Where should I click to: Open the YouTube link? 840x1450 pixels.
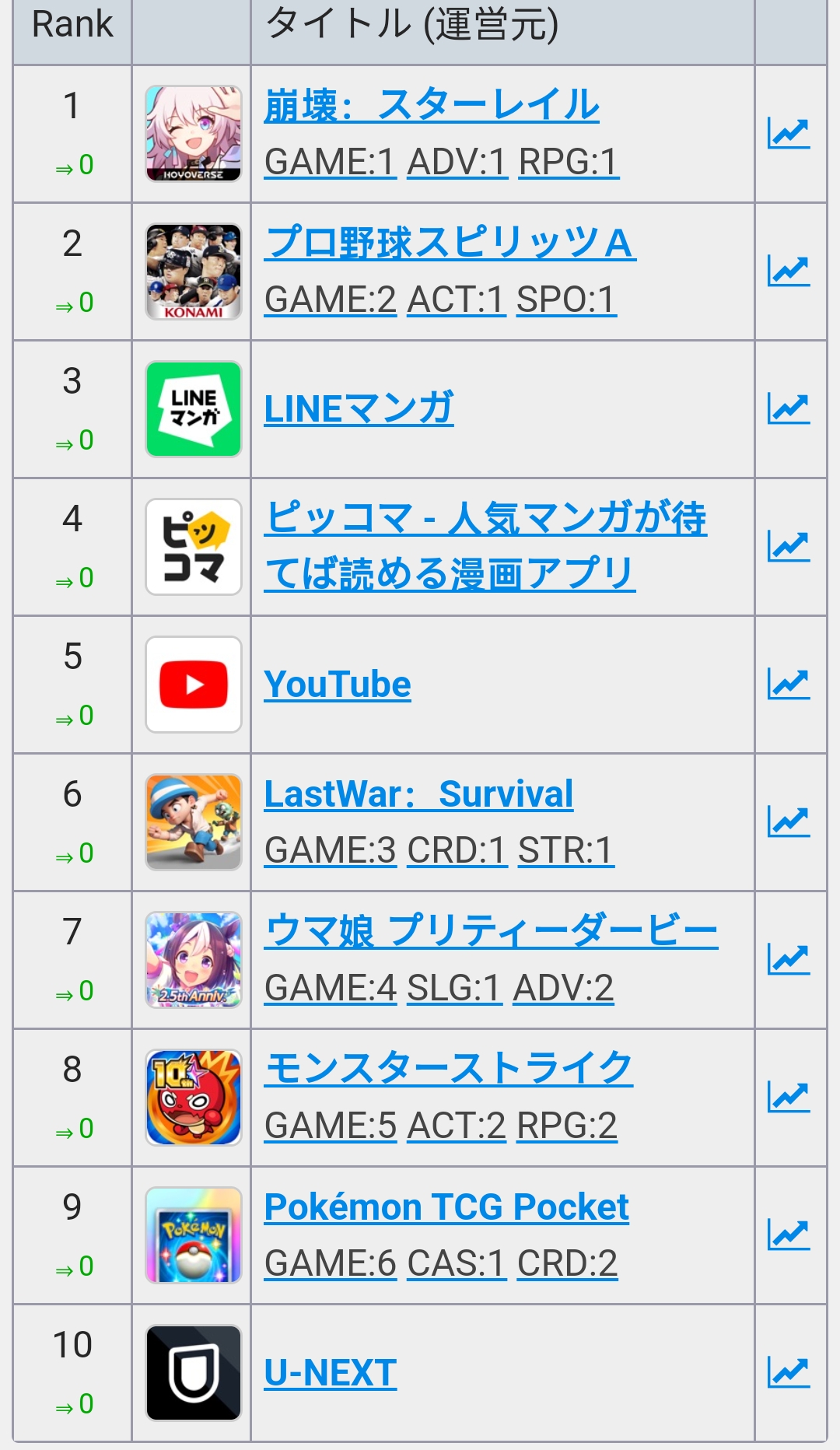tap(338, 685)
